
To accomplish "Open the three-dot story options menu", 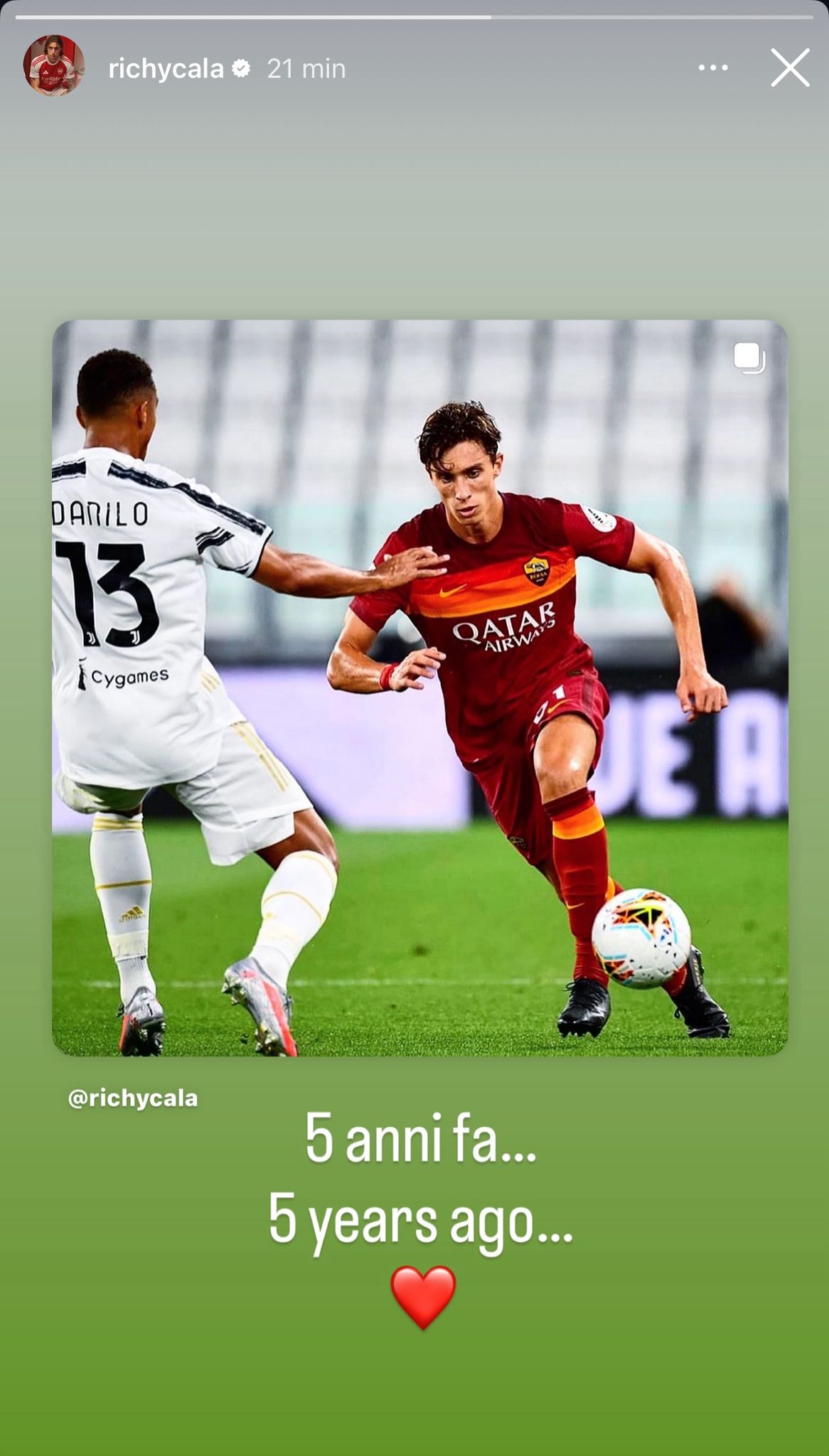I will pyautogui.click(x=712, y=68).
